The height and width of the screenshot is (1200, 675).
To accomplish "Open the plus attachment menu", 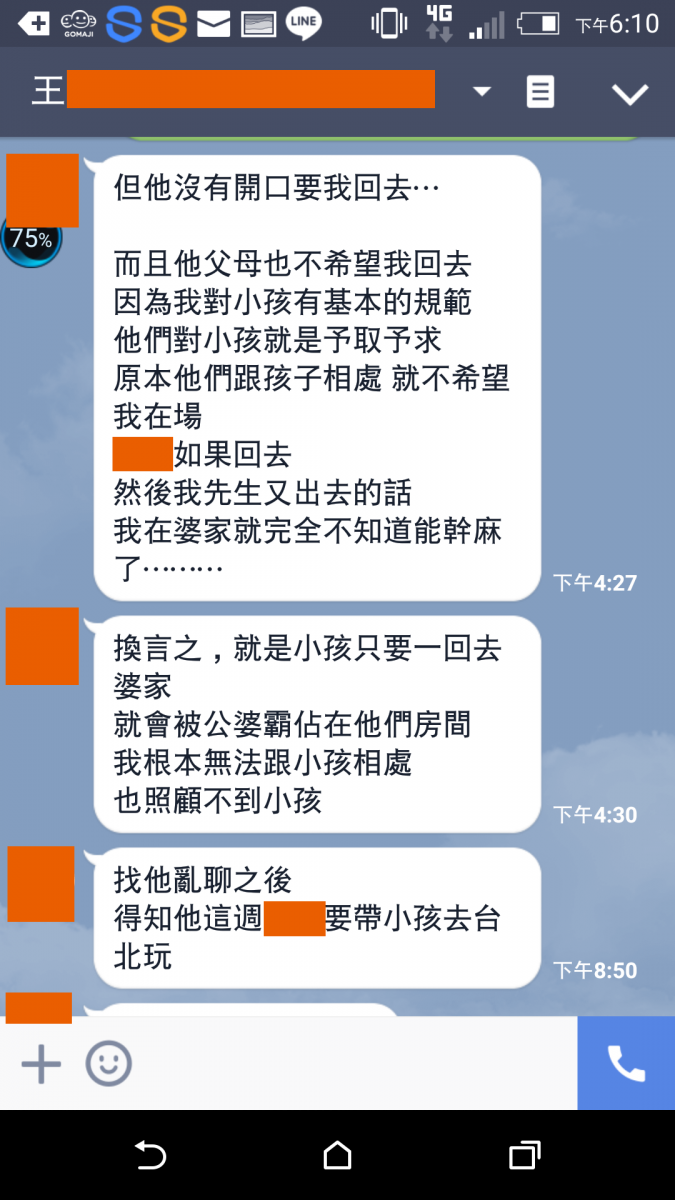I will click(41, 1064).
